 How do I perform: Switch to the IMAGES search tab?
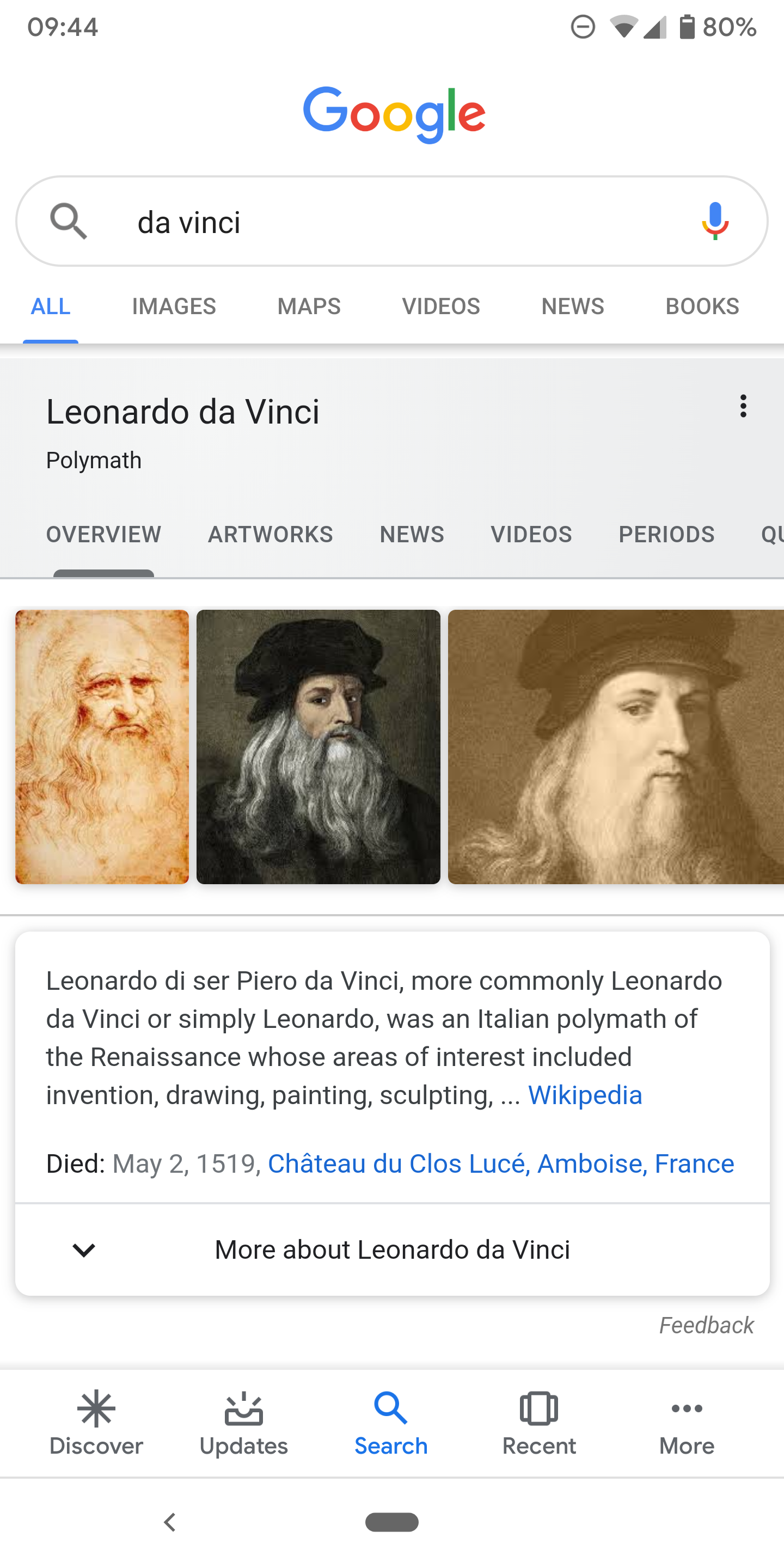[x=174, y=306]
